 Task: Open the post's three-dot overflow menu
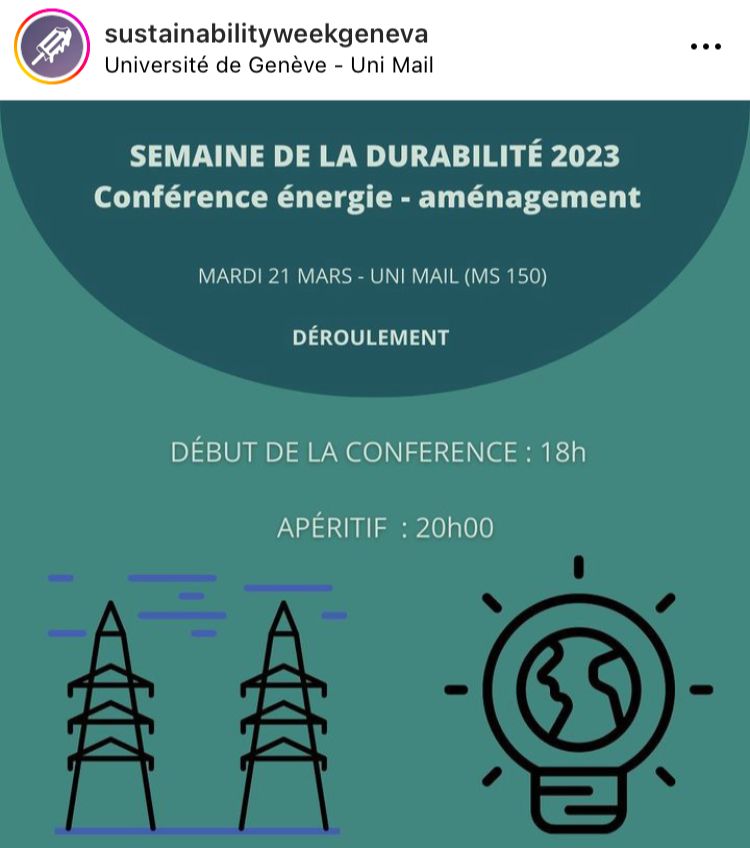[x=706, y=47]
